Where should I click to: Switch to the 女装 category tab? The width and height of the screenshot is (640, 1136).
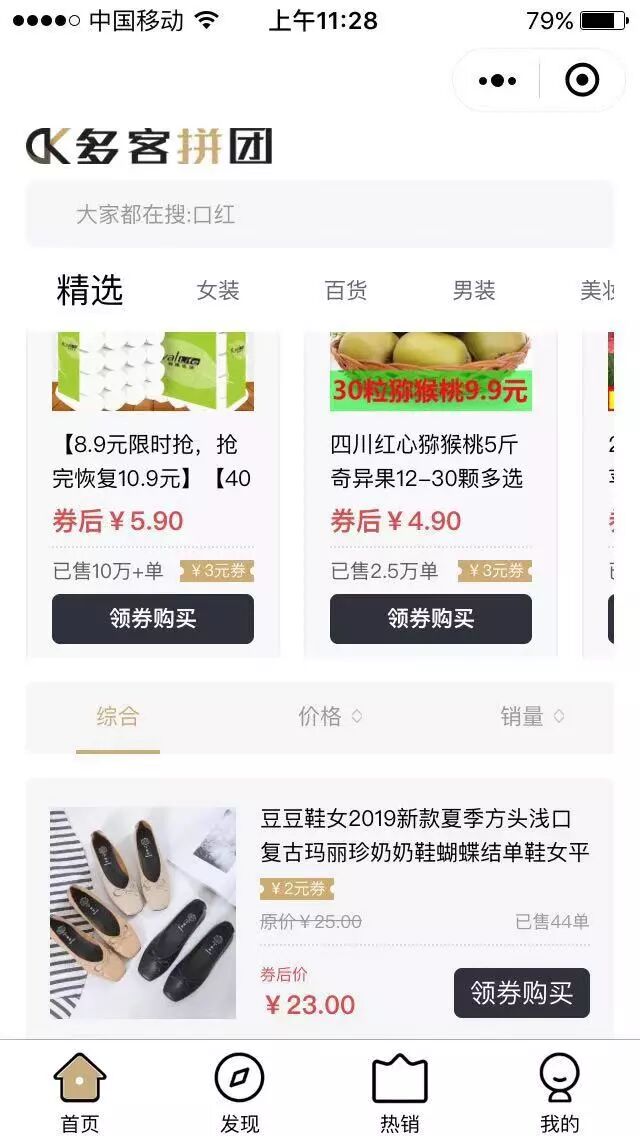point(218,290)
